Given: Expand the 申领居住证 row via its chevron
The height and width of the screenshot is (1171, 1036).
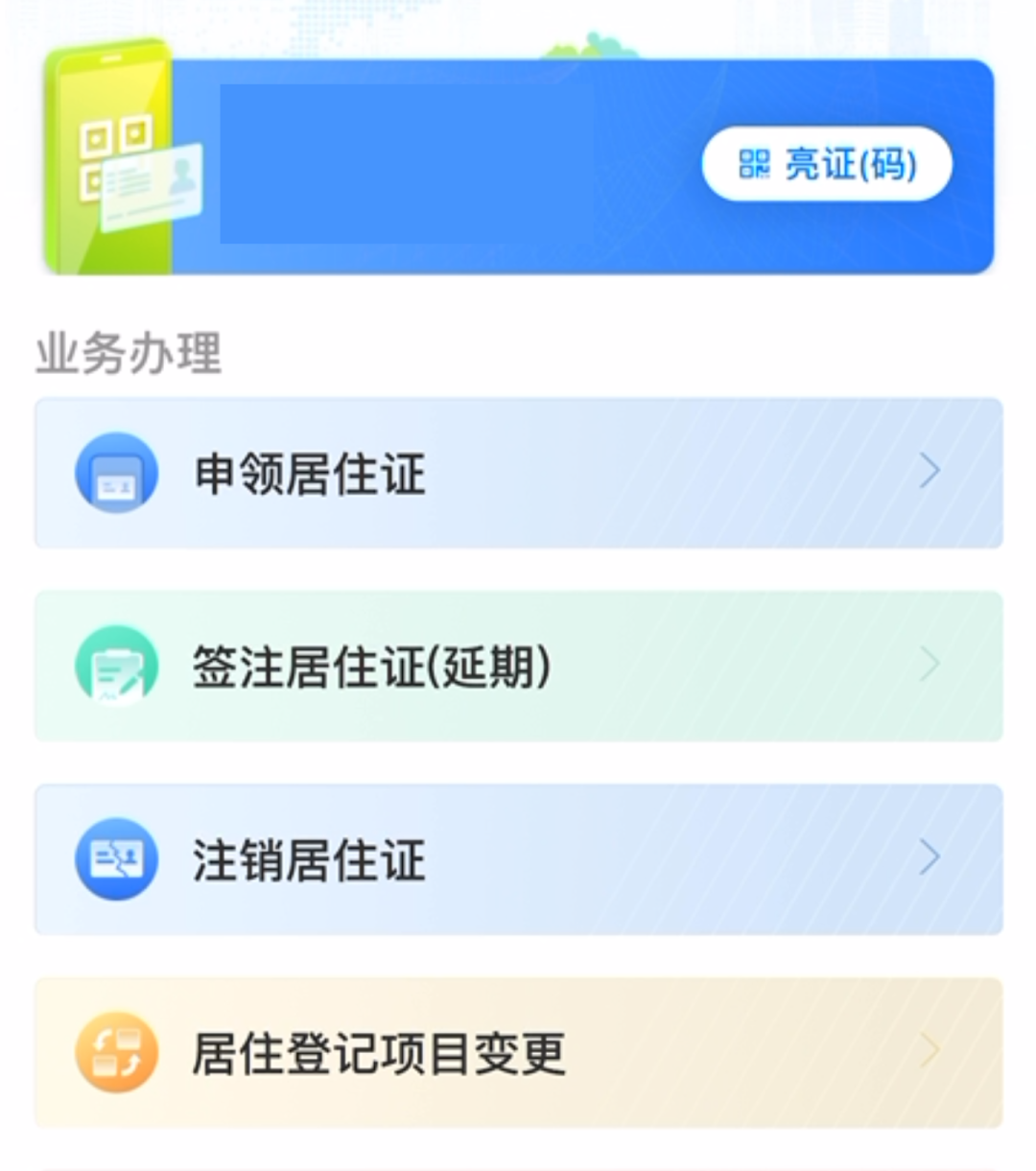Looking at the screenshot, I should (x=929, y=472).
